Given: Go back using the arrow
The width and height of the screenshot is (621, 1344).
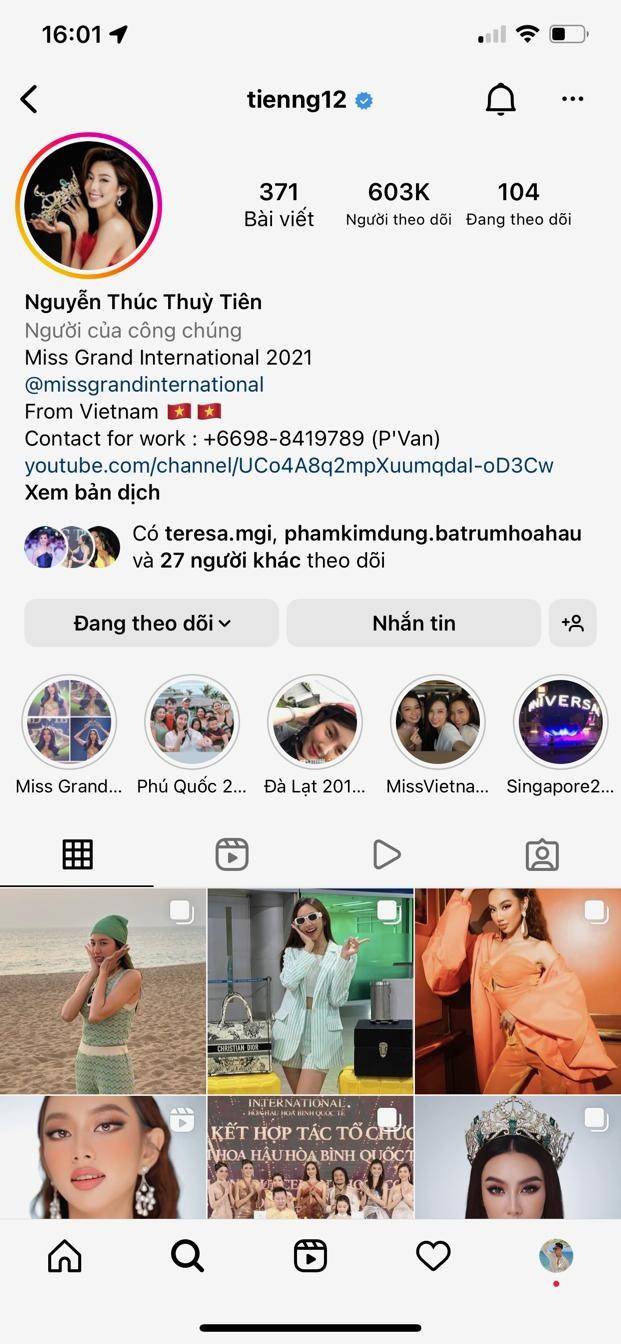Looking at the screenshot, I should click(29, 99).
